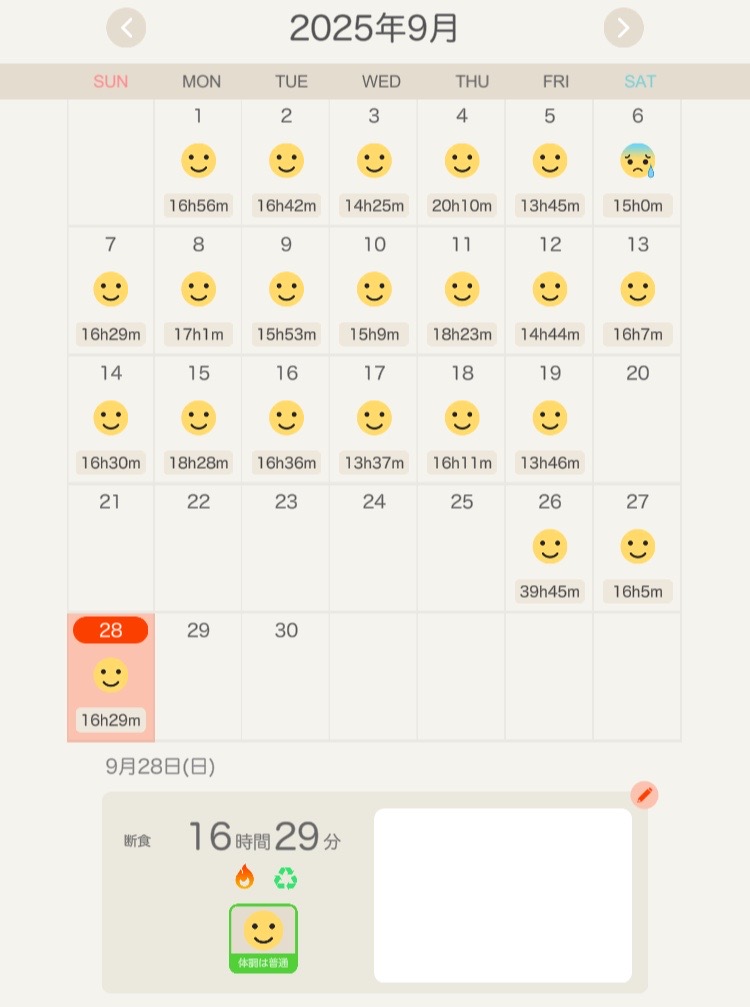
Task: Go to the previous month
Action: [x=126, y=28]
